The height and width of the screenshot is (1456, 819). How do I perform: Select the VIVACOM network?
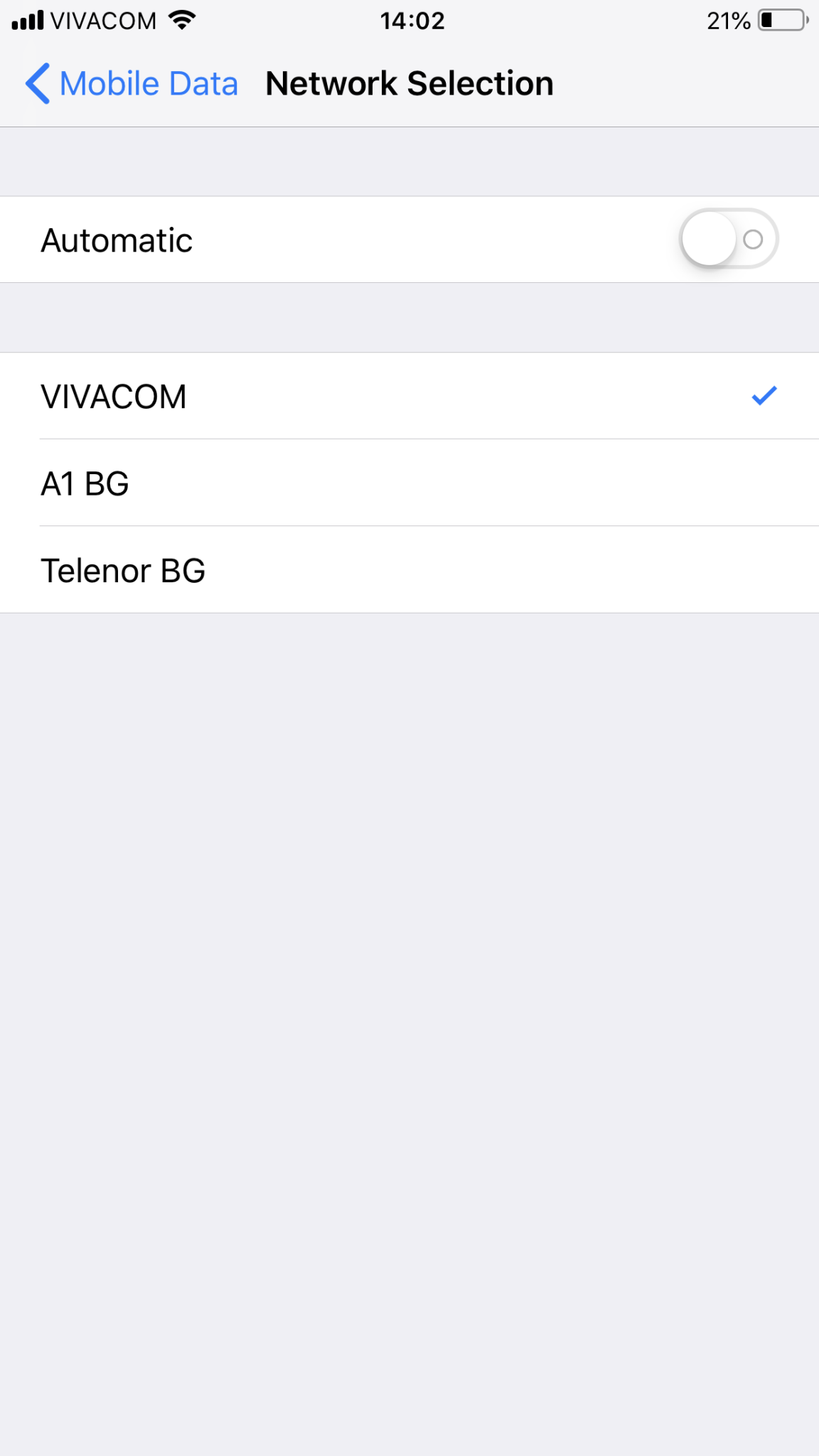[409, 396]
